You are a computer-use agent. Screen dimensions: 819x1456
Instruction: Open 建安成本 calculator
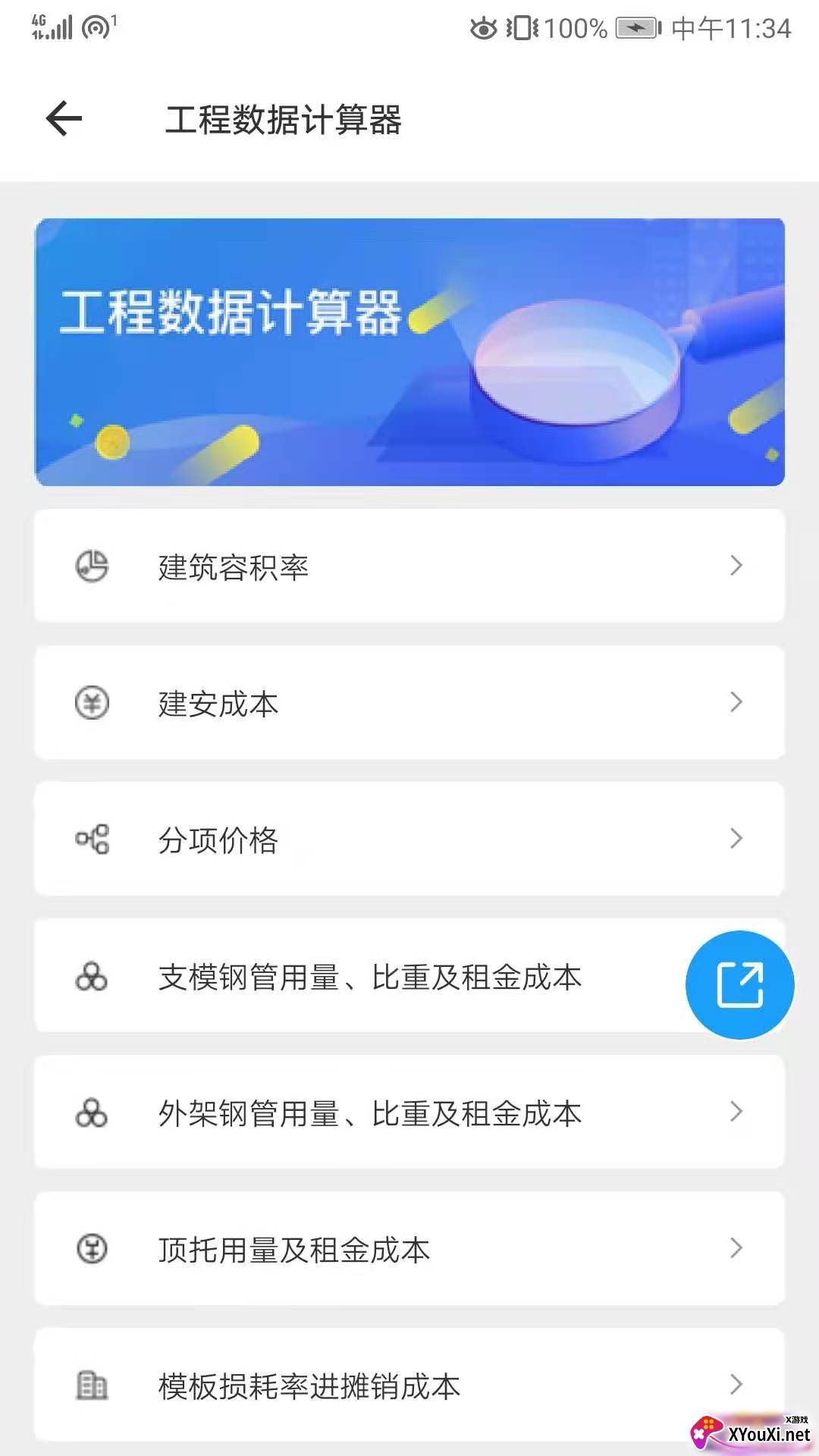click(409, 703)
